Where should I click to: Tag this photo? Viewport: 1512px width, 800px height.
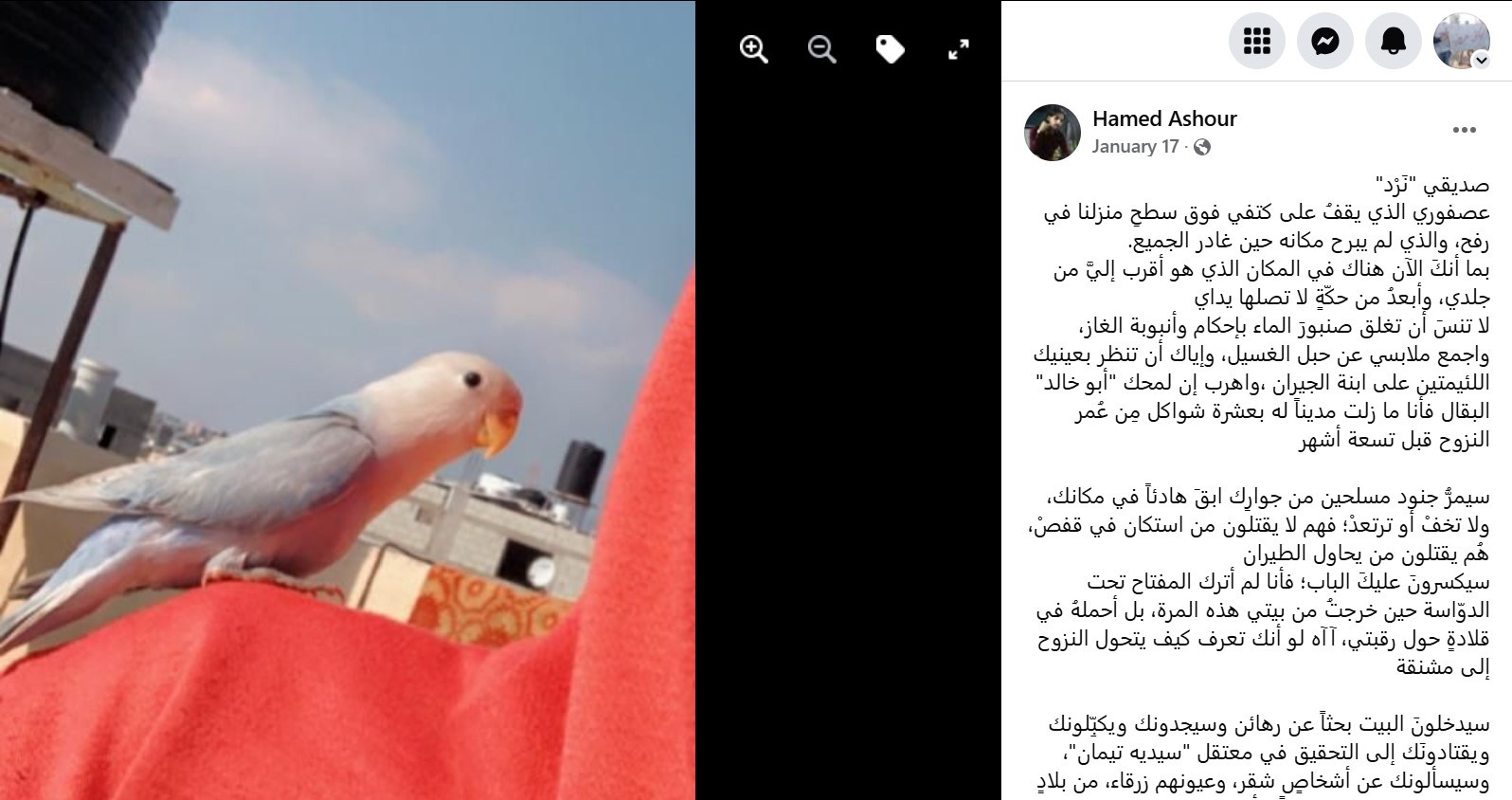[x=890, y=49]
